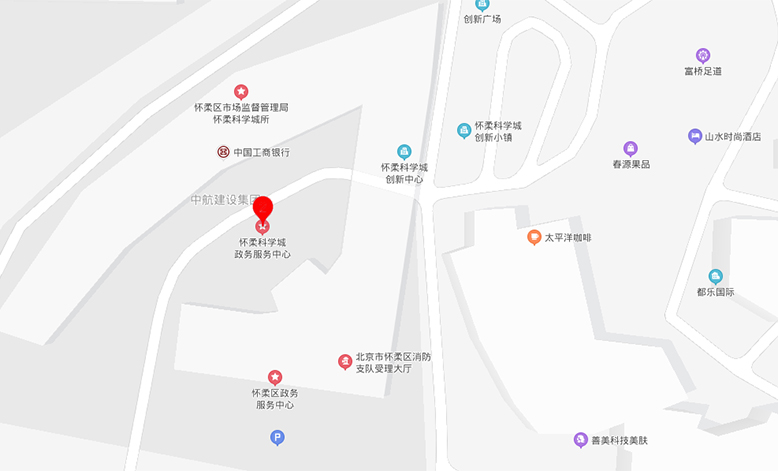Tap the 都乐国际 building marker
This screenshot has height=471, width=778.
pyautogui.click(x=715, y=276)
